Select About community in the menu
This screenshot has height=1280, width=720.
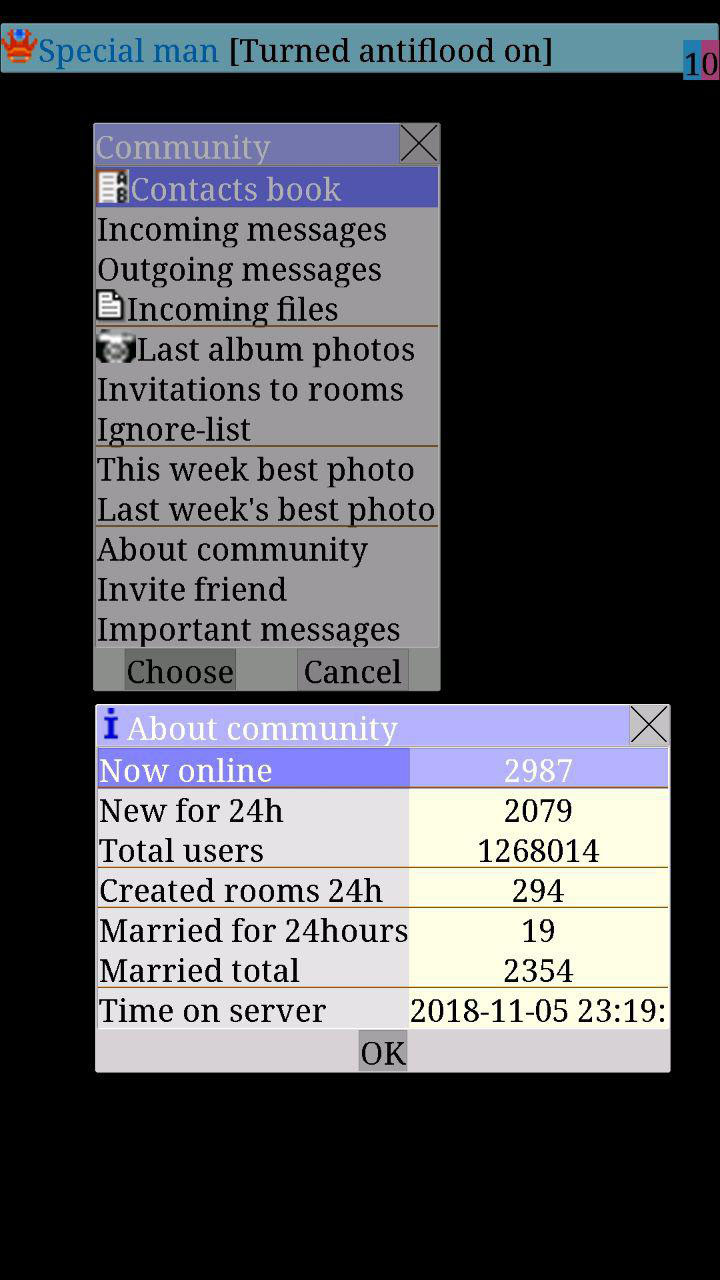(267, 548)
